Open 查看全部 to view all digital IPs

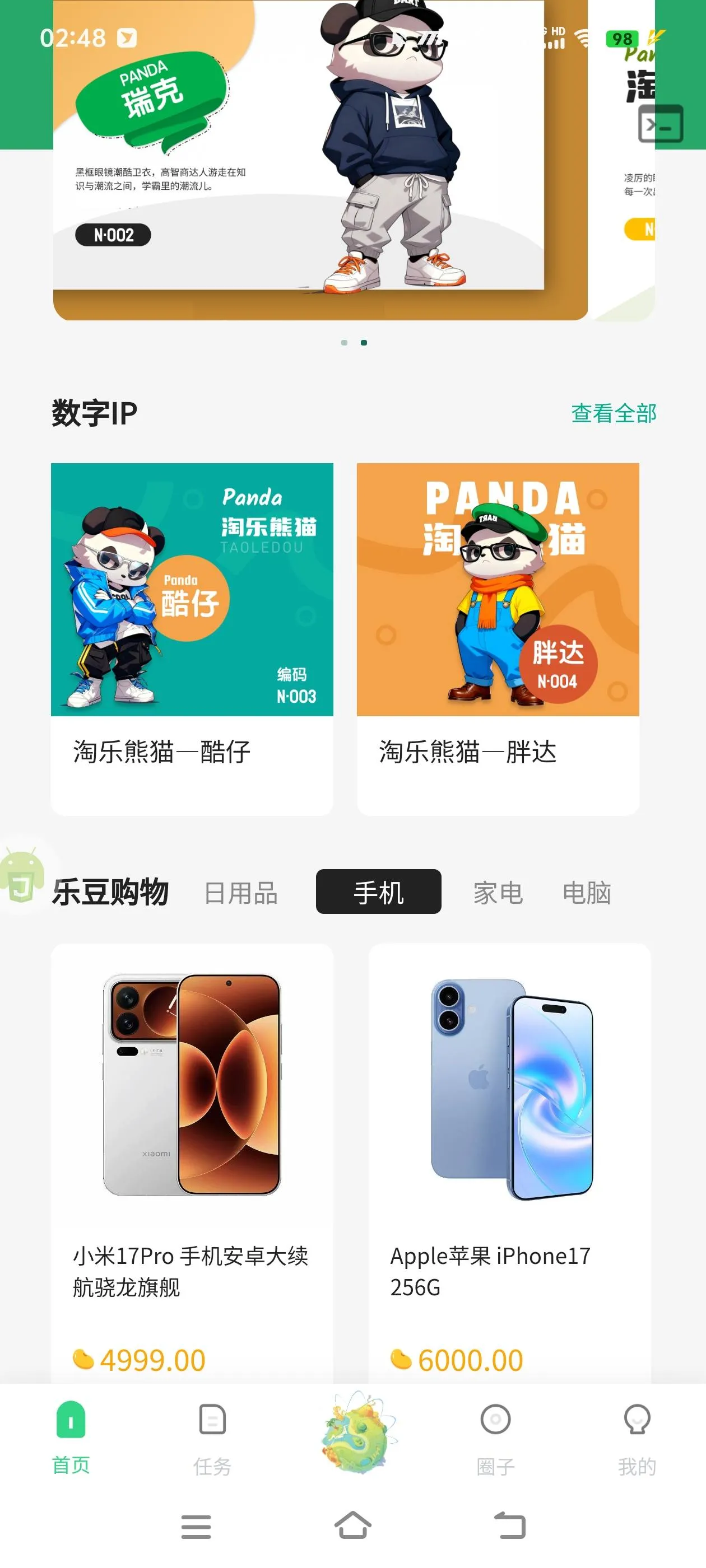pyautogui.click(x=614, y=413)
